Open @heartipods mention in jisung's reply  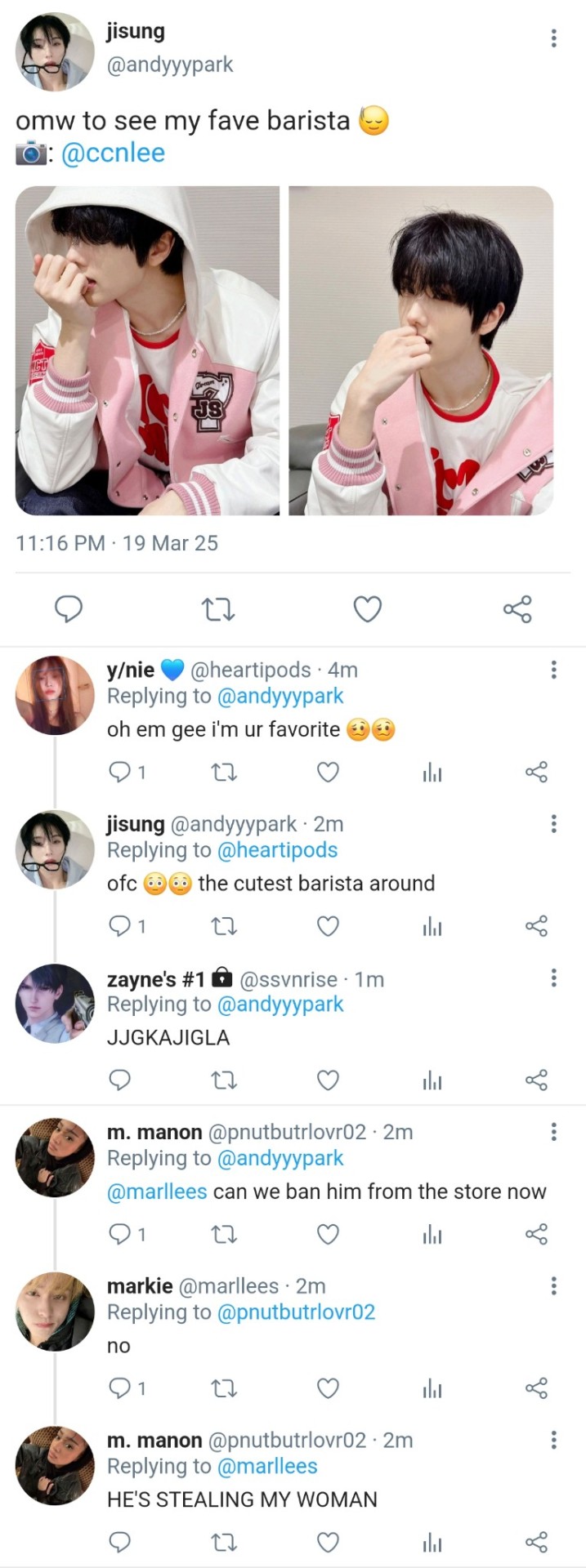[277, 850]
